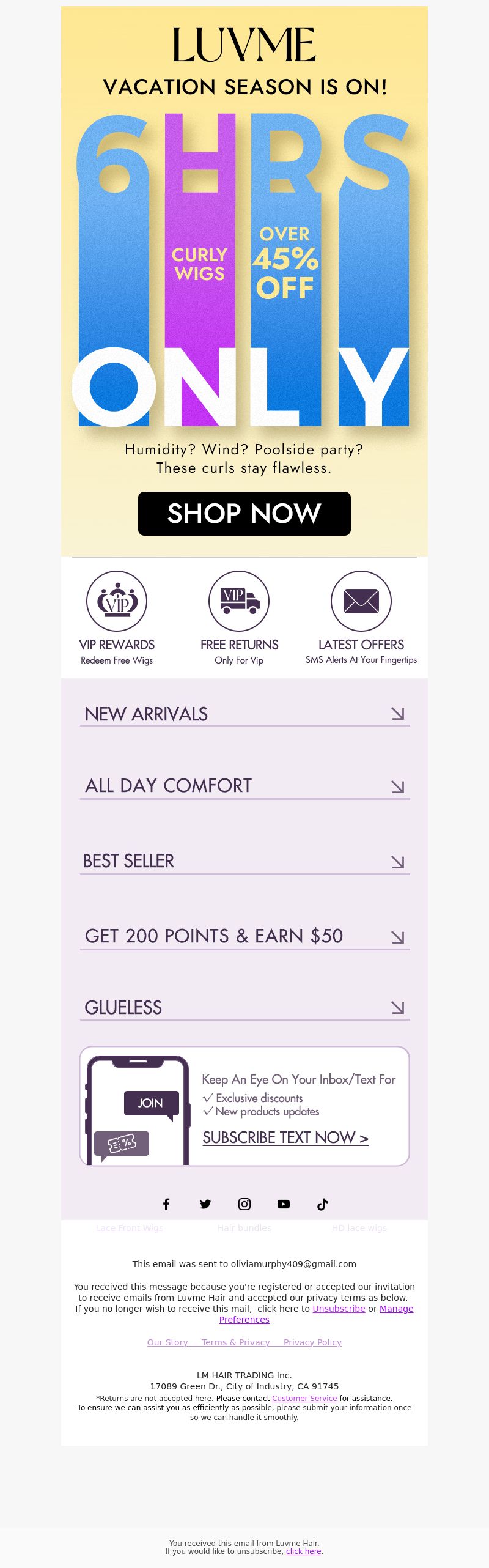Image resolution: width=489 pixels, height=1568 pixels.
Task: Tap the "click here" unsubscribe link
Action: (303, 1551)
